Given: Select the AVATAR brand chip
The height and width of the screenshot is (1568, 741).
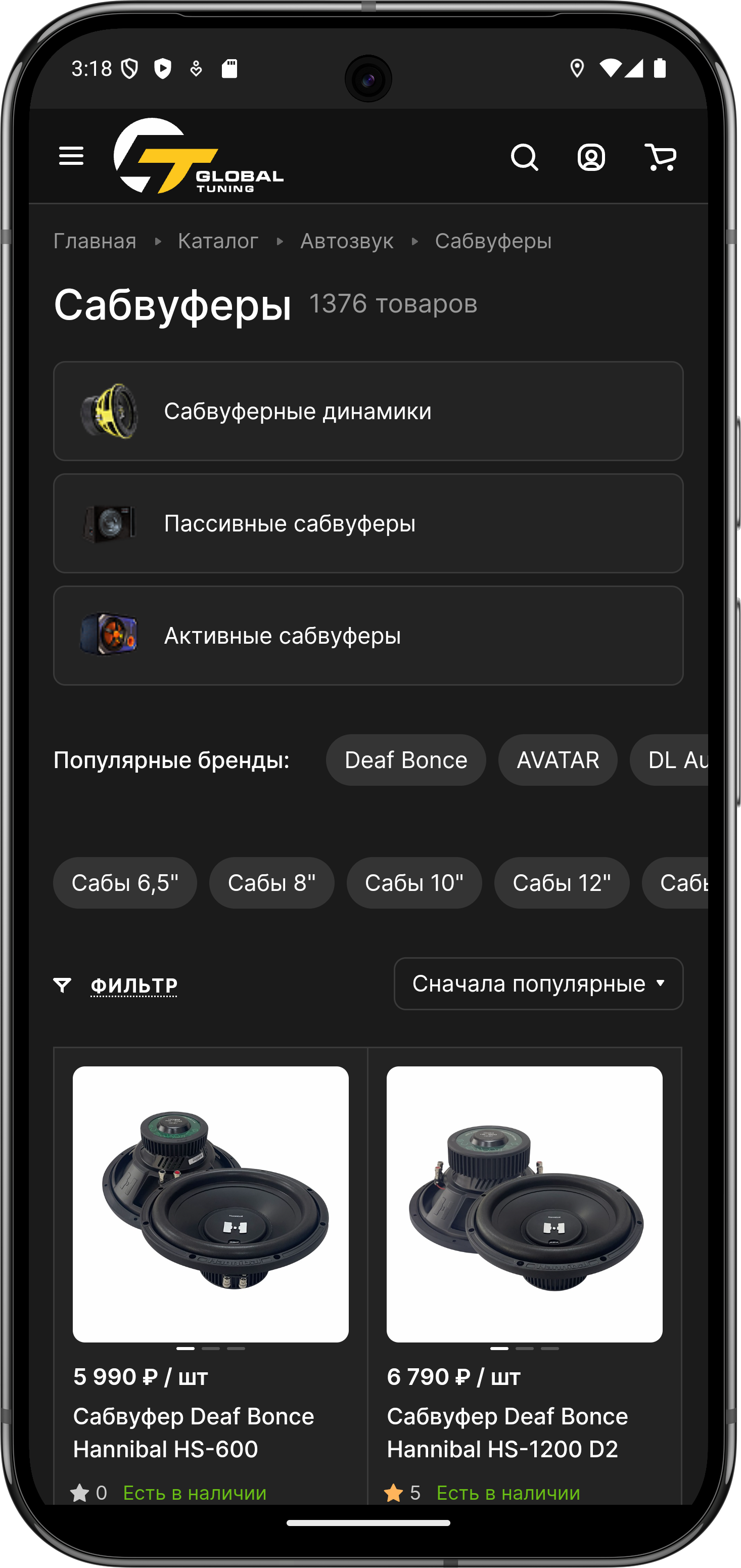Looking at the screenshot, I should (x=558, y=759).
